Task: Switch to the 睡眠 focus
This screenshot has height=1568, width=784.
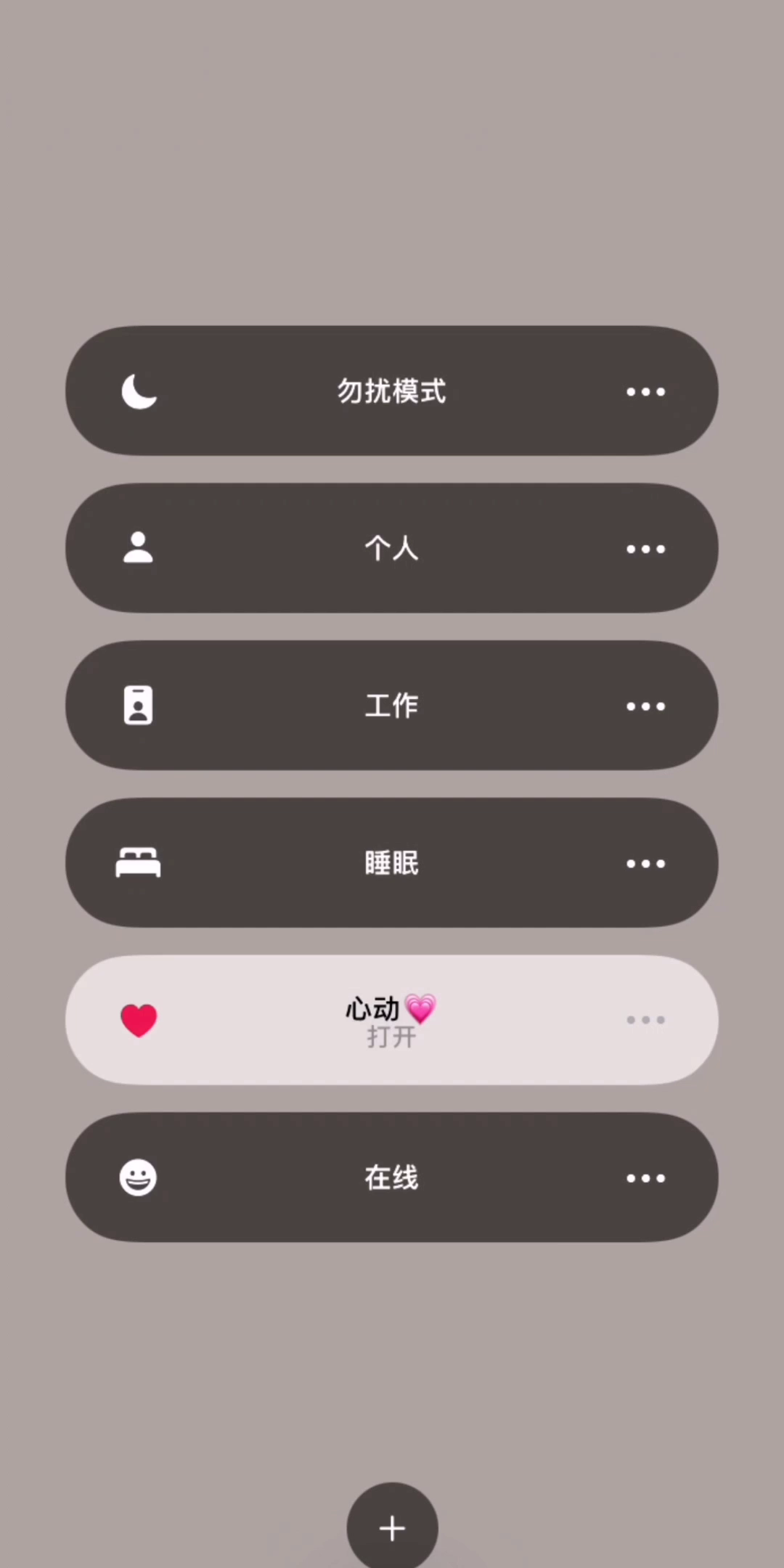Action: (392, 862)
